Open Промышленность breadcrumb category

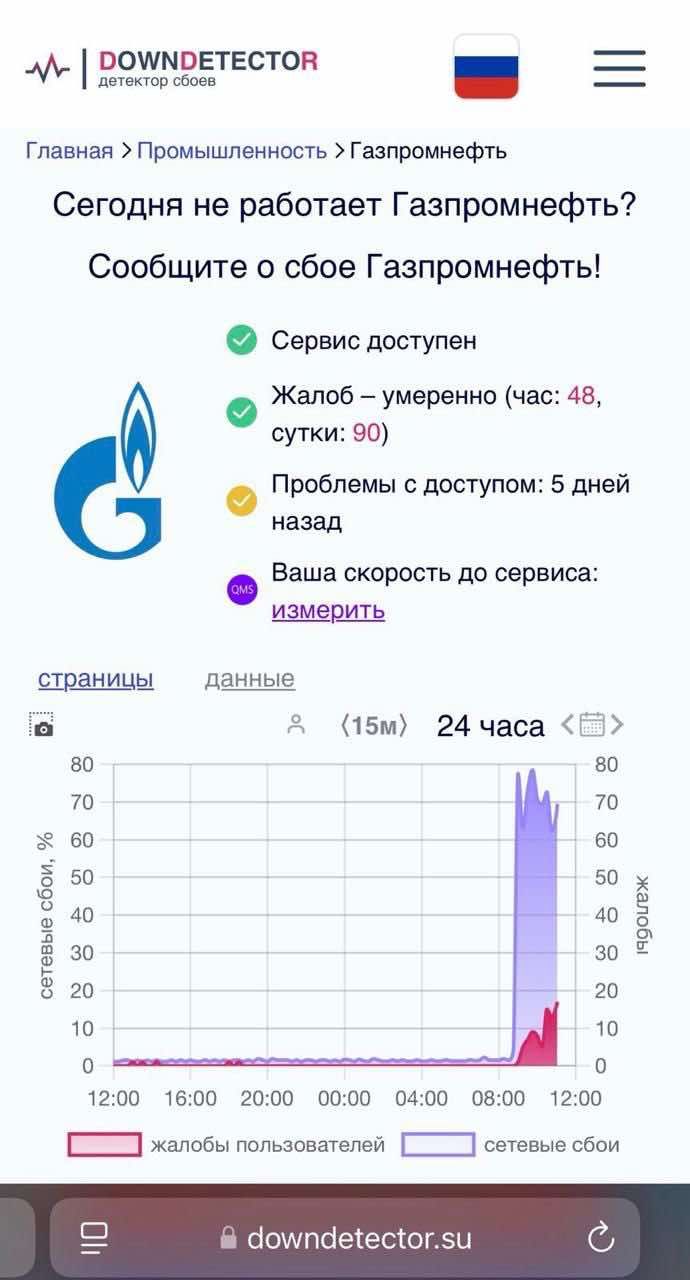231,151
